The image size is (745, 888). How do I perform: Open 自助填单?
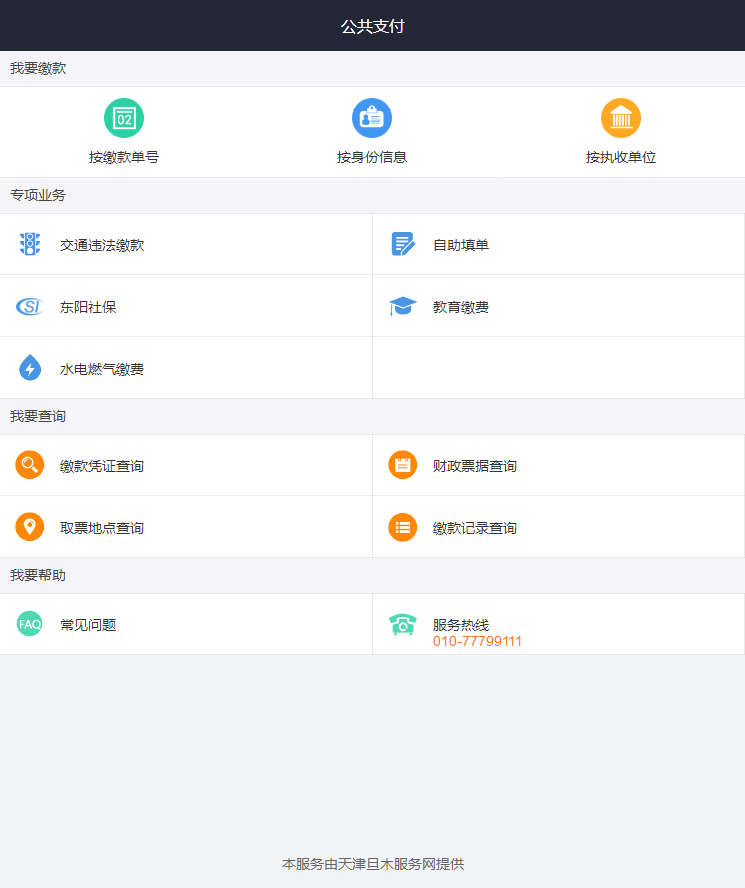(x=558, y=245)
